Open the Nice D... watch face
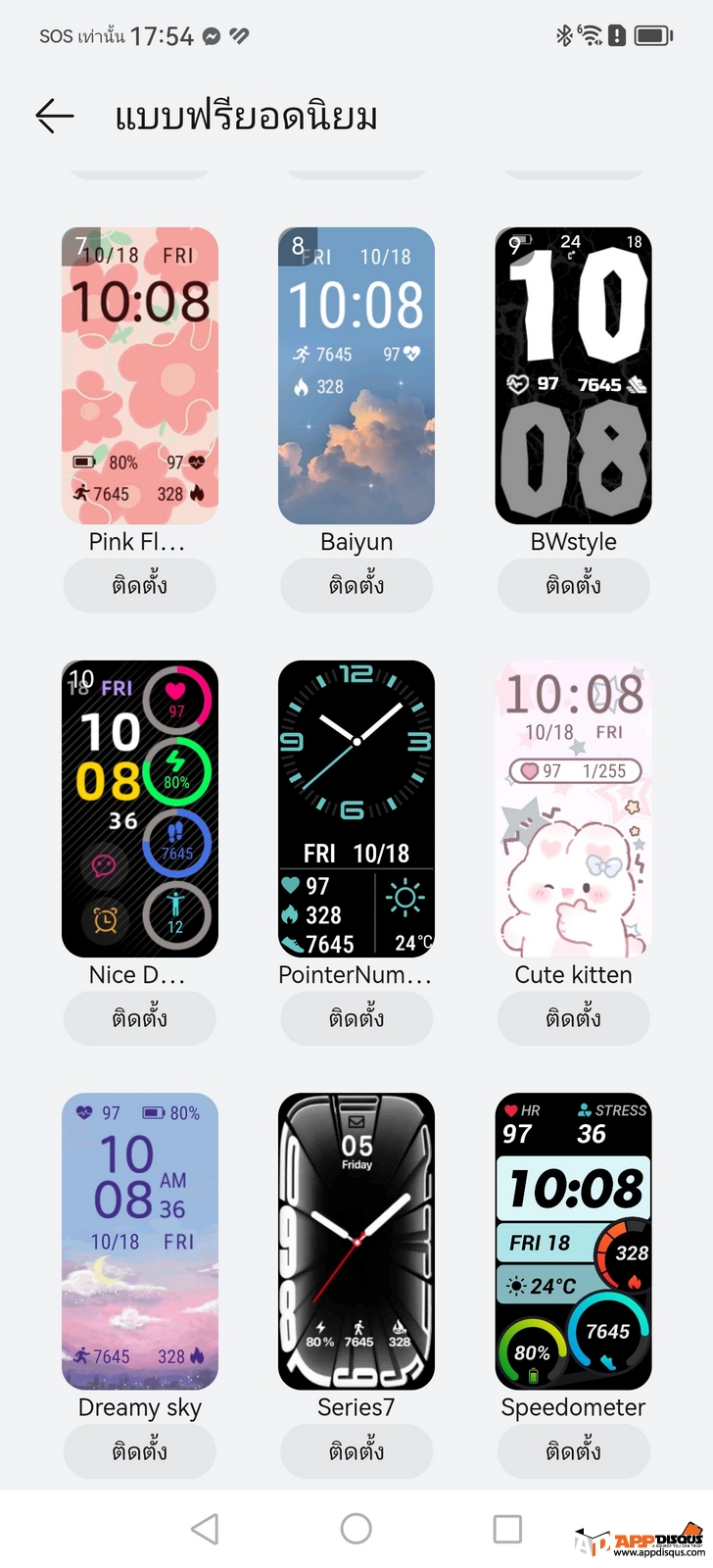This screenshot has width=713, height=1568. 140,808
